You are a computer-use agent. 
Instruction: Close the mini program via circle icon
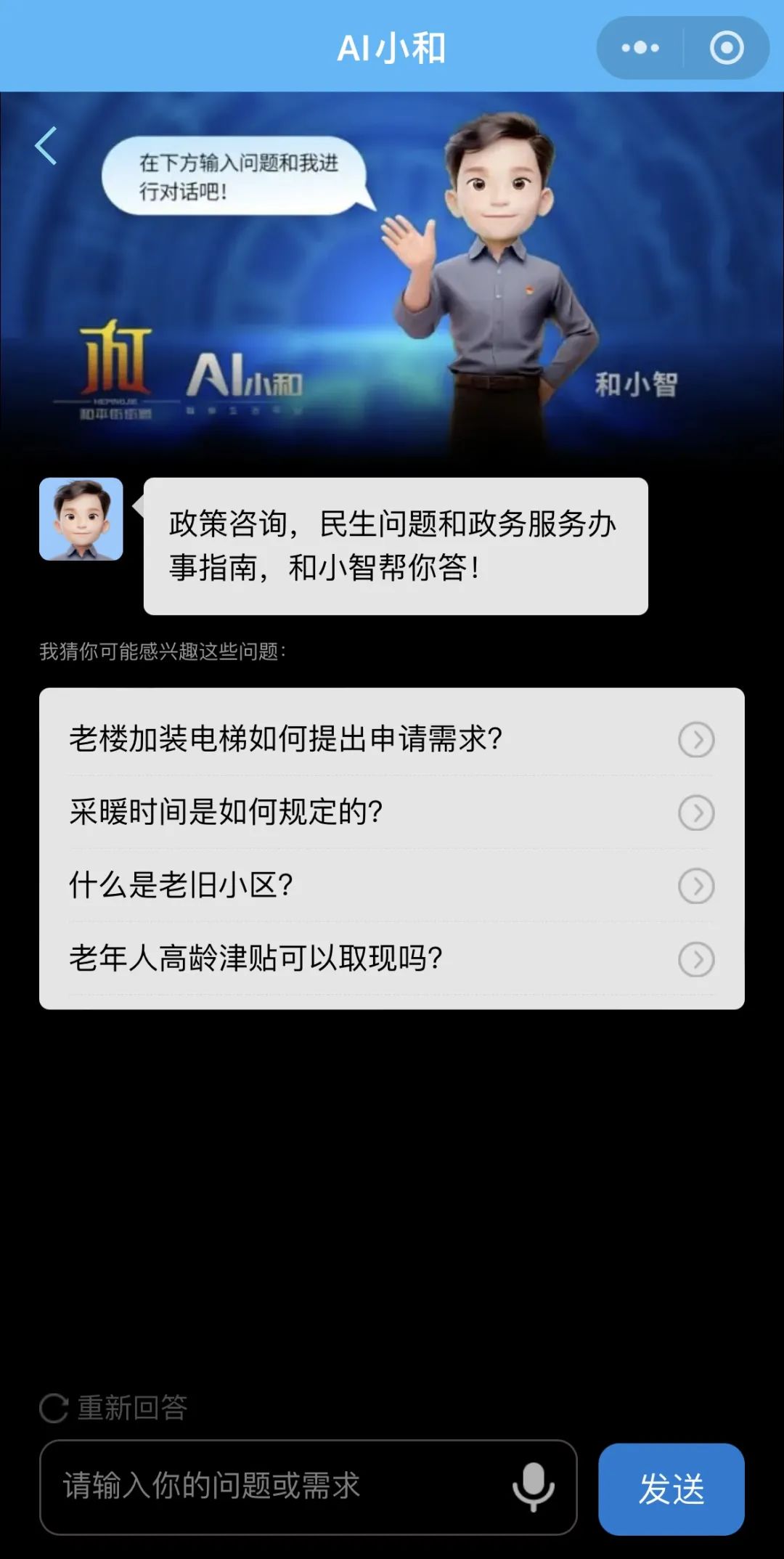(726, 48)
